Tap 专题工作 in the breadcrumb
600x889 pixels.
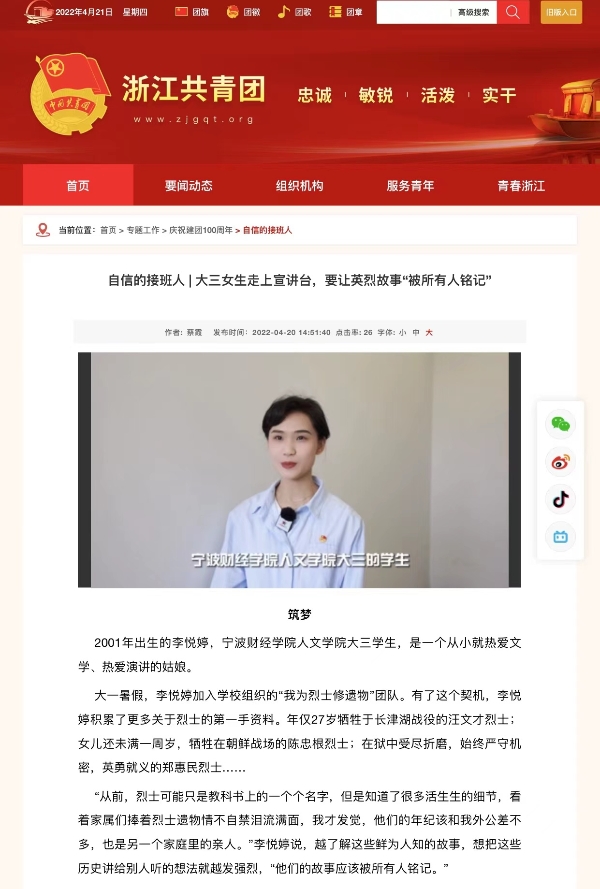(143, 230)
